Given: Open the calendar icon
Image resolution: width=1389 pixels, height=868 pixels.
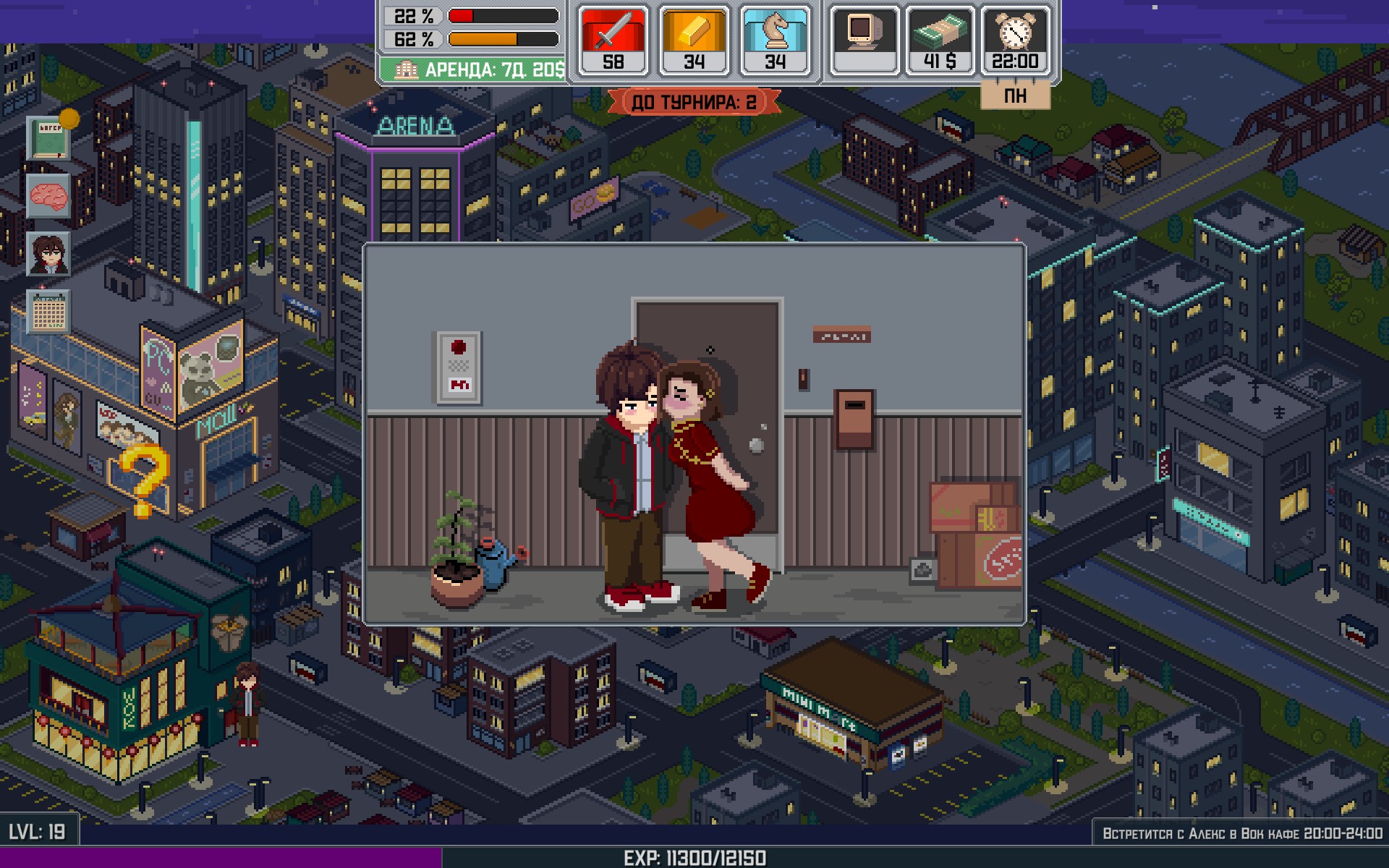Looking at the screenshot, I should pos(48,312).
